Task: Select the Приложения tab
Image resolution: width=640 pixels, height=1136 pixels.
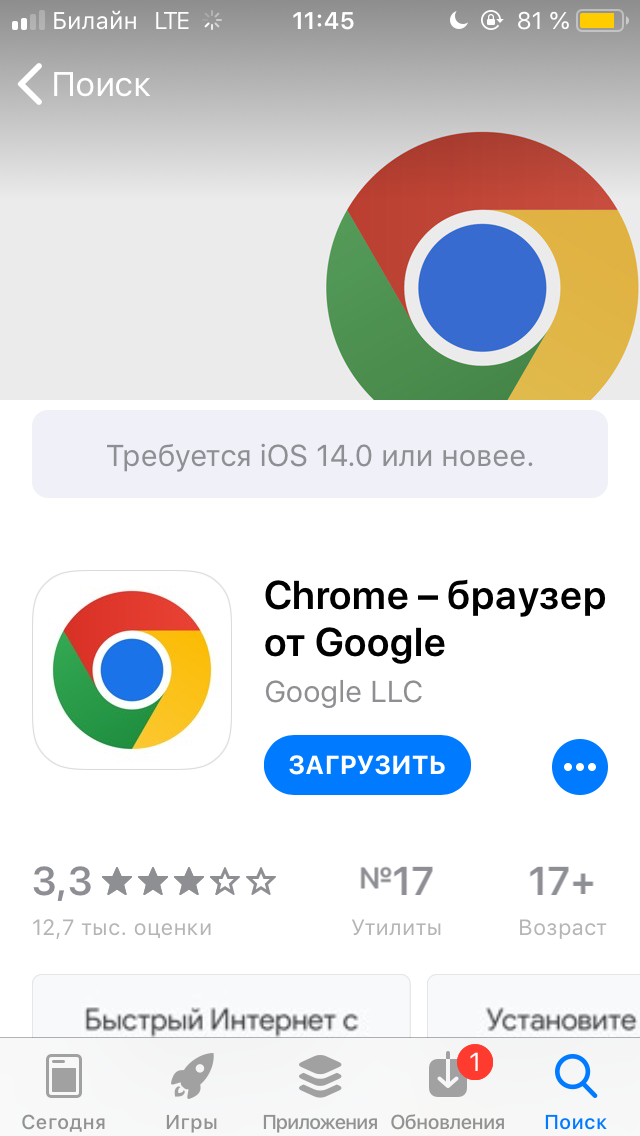Action: click(x=320, y=1090)
